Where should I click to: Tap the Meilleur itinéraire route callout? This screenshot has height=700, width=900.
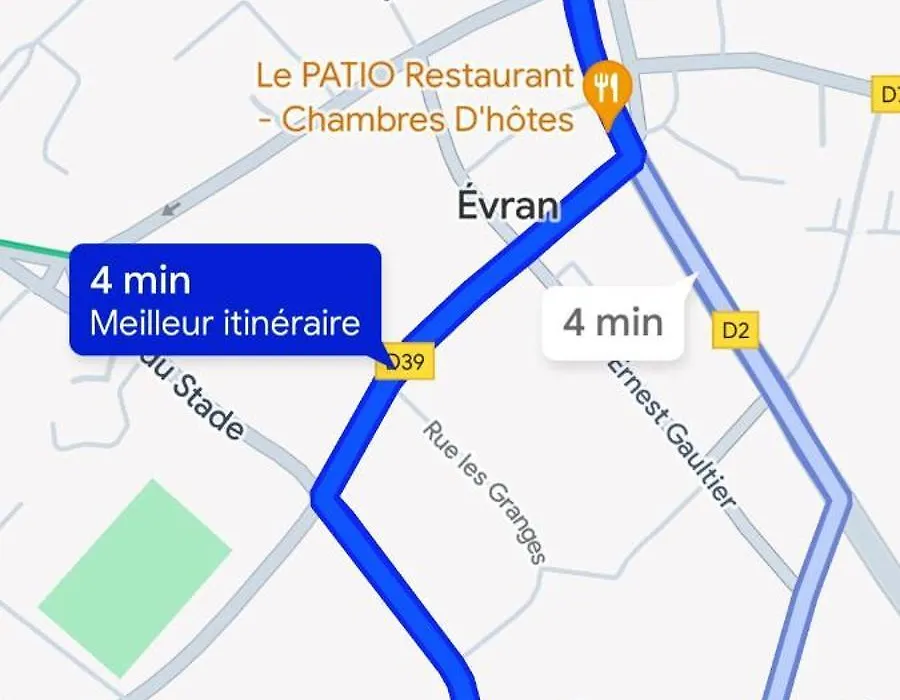(225, 300)
